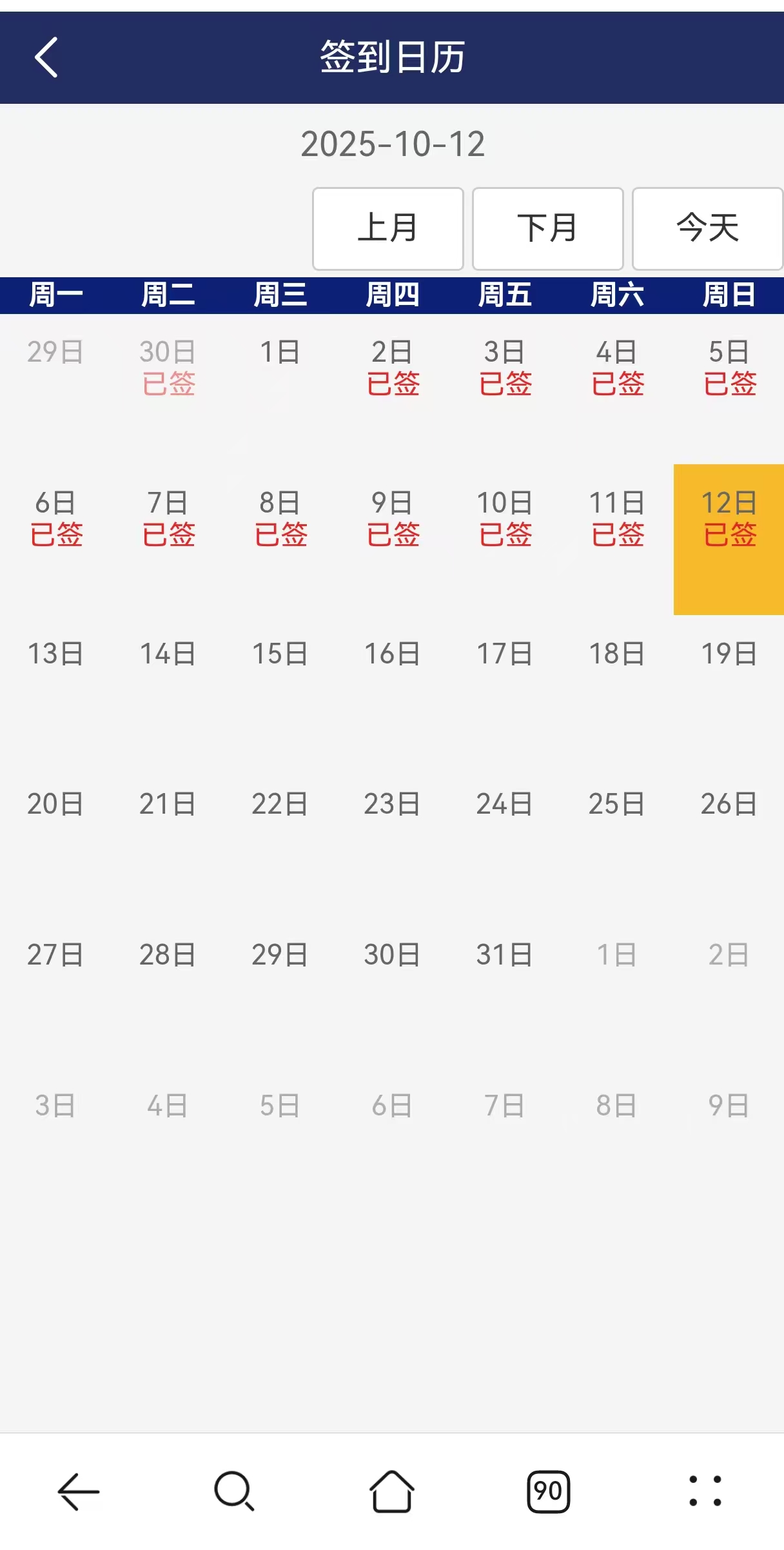Open the browser search icon
Screen dimensions: 784x1550
pyautogui.click(x=234, y=1491)
